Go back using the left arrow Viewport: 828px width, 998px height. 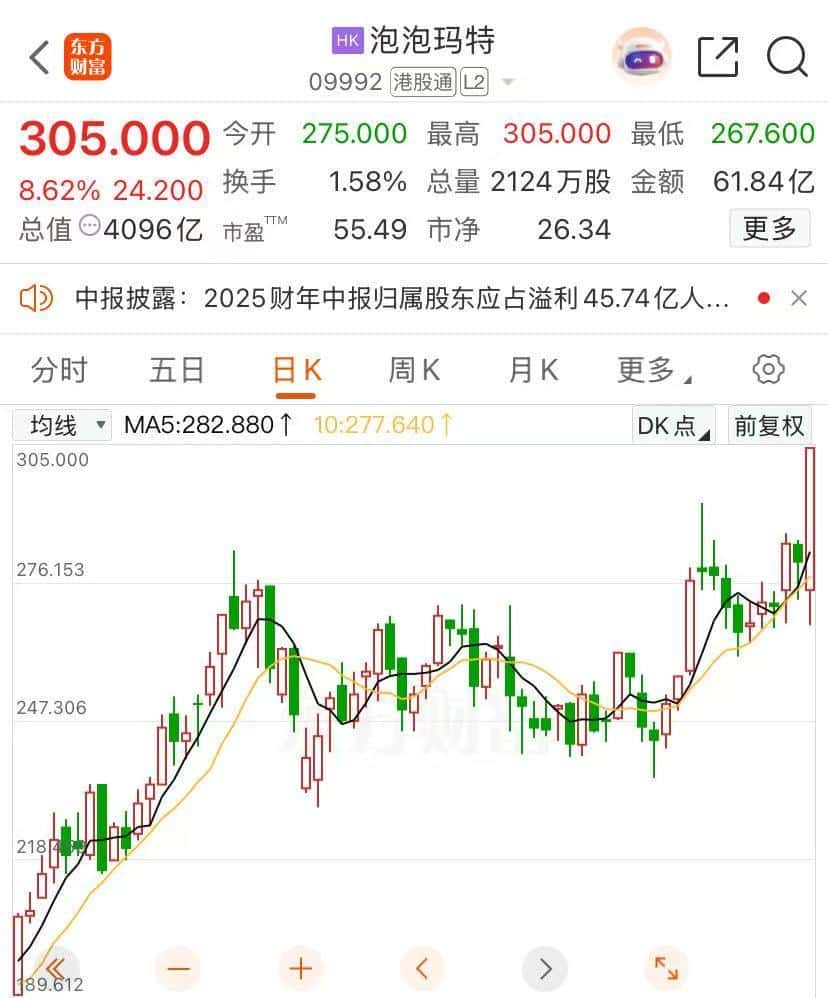point(38,58)
